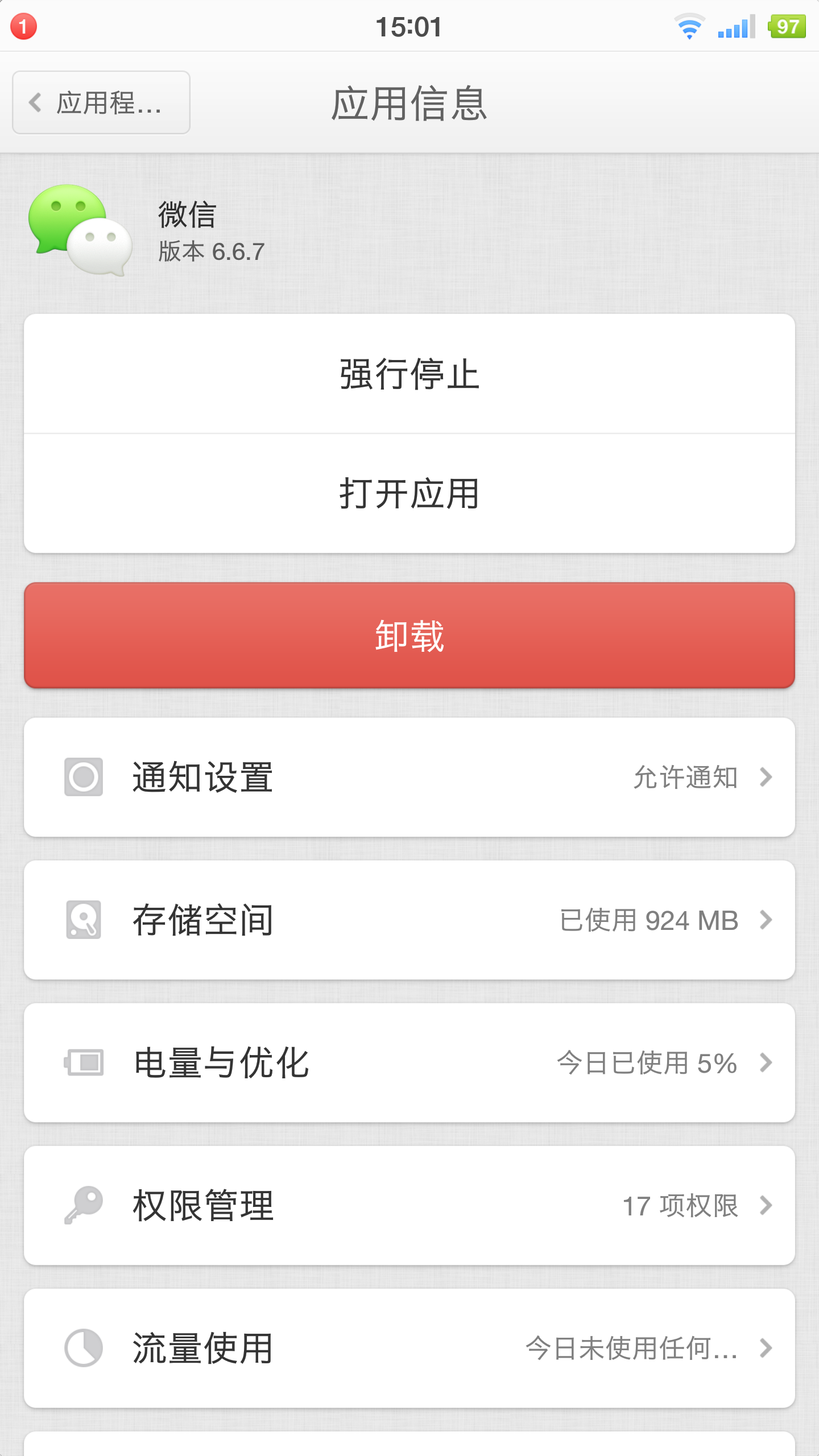Go back to 应用程序 list

tap(101, 102)
